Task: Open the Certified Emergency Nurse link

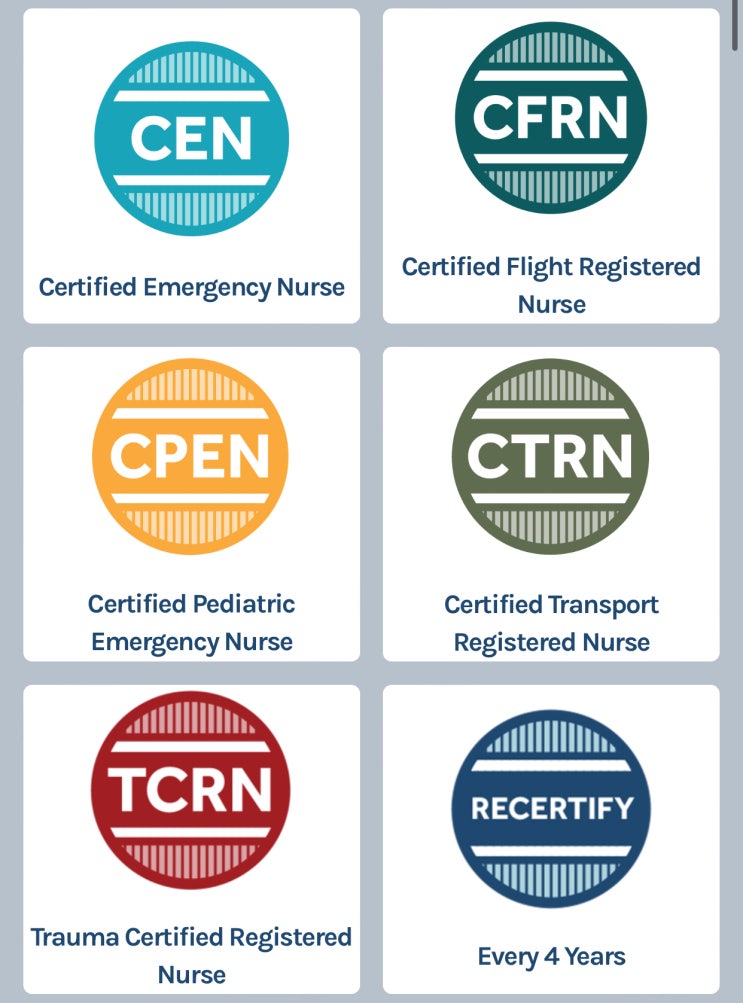Action: tap(192, 286)
